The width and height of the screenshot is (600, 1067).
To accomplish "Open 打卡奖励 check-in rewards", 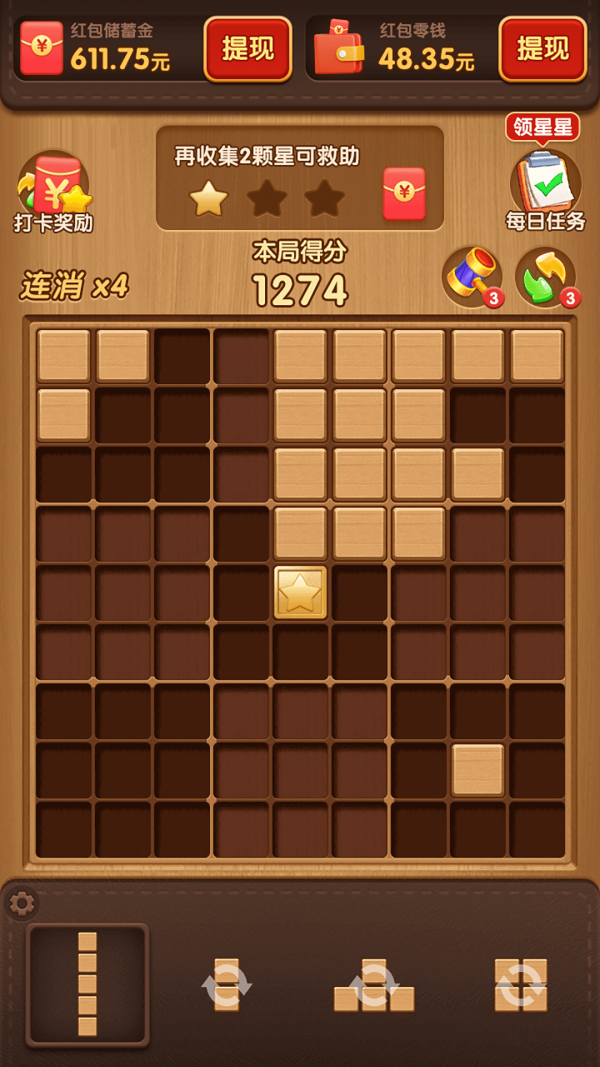I will click(x=54, y=192).
